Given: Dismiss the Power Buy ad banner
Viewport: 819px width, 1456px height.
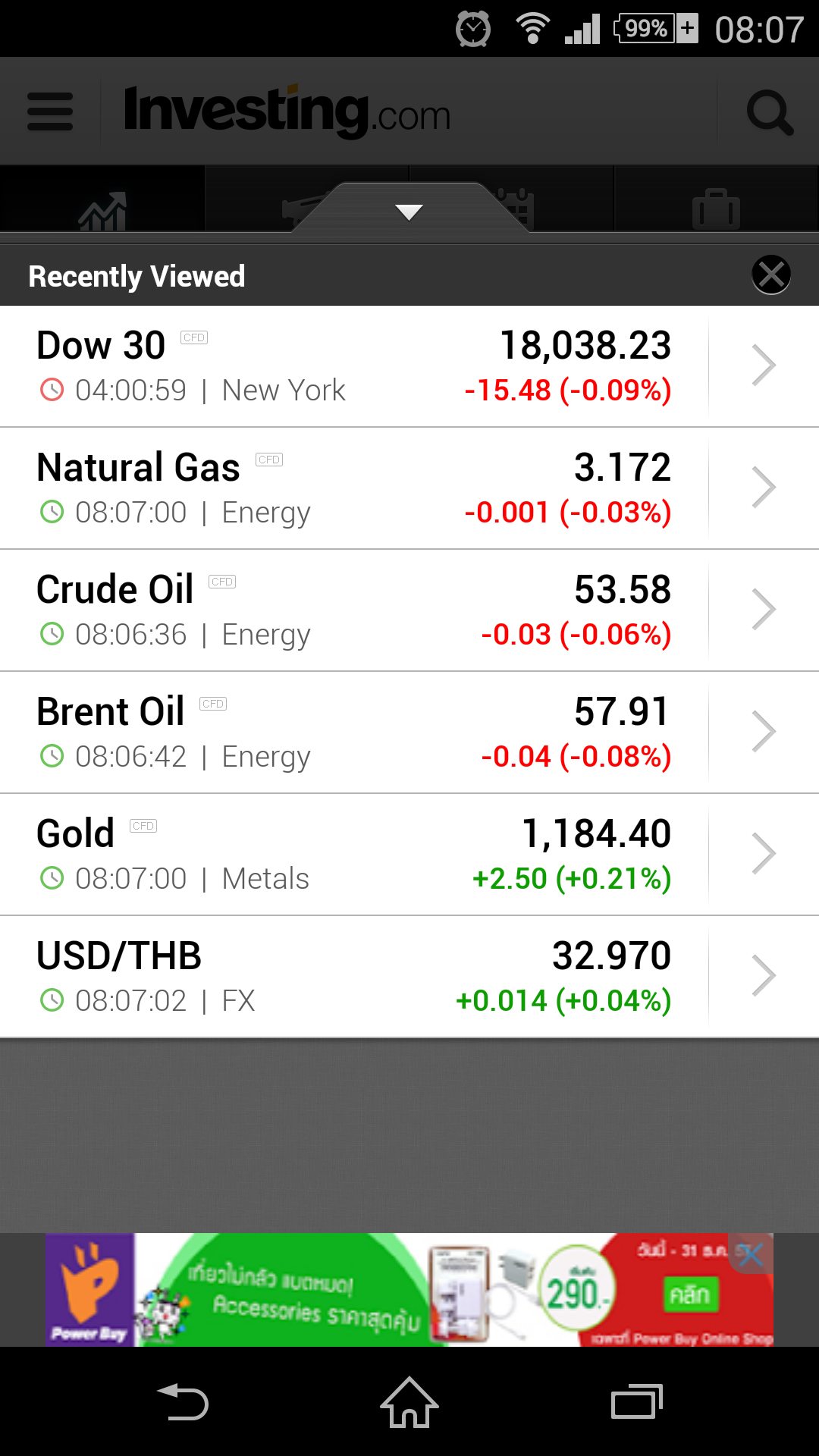Looking at the screenshot, I should (x=751, y=1254).
